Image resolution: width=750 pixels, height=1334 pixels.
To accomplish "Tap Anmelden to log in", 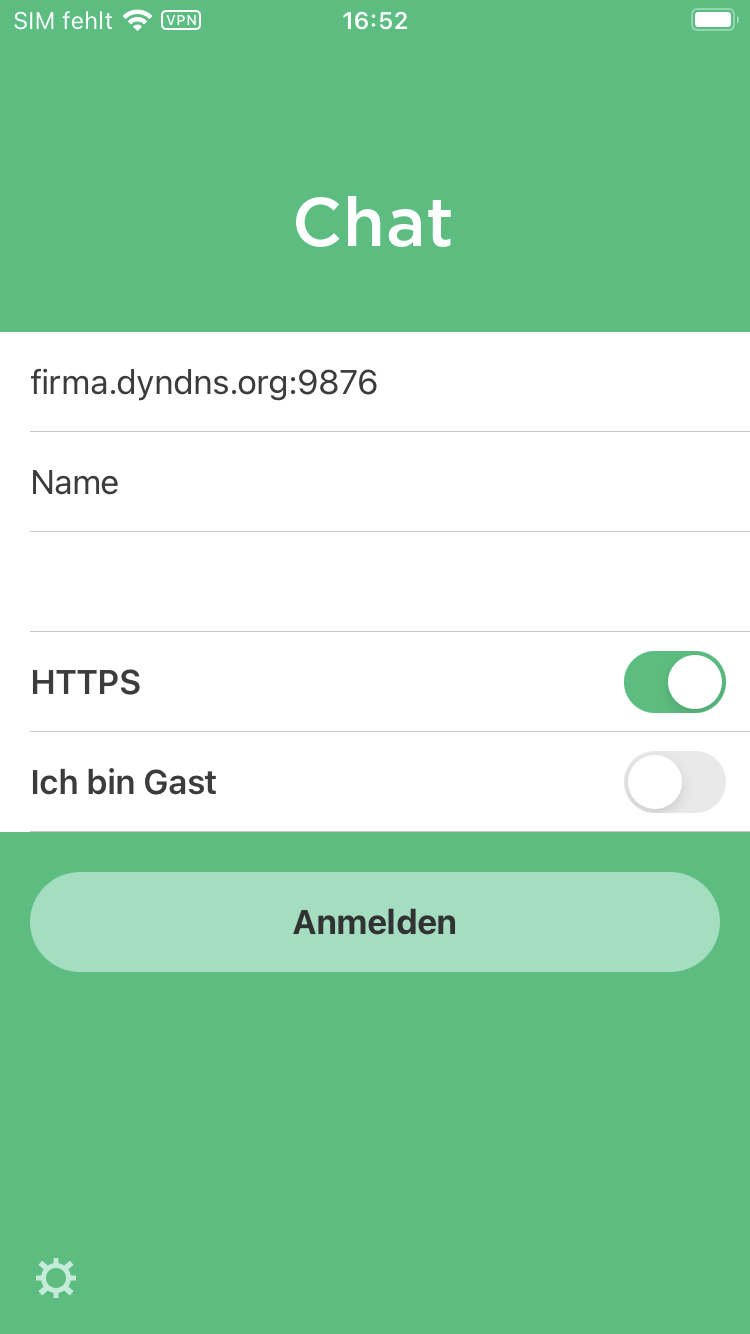I will (375, 922).
